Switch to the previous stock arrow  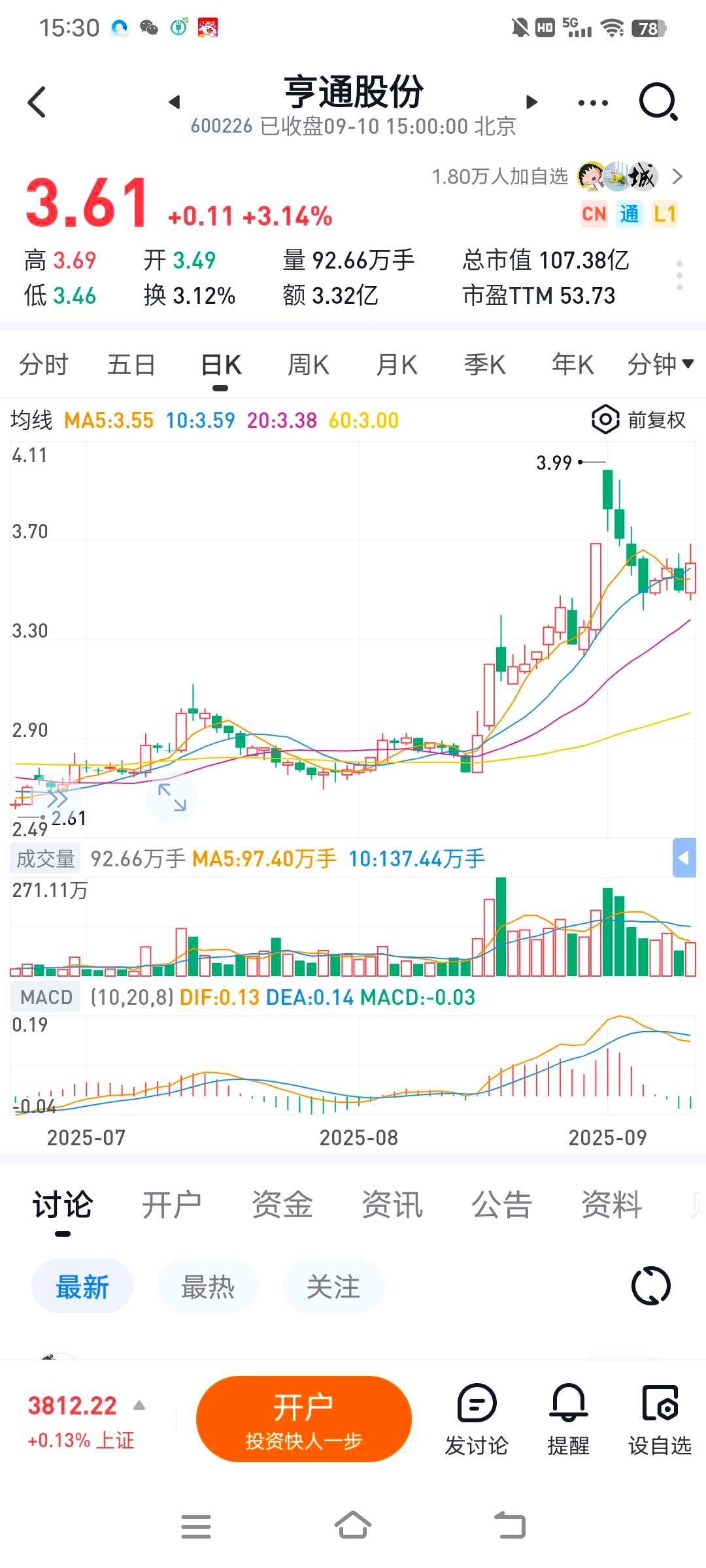pyautogui.click(x=174, y=102)
